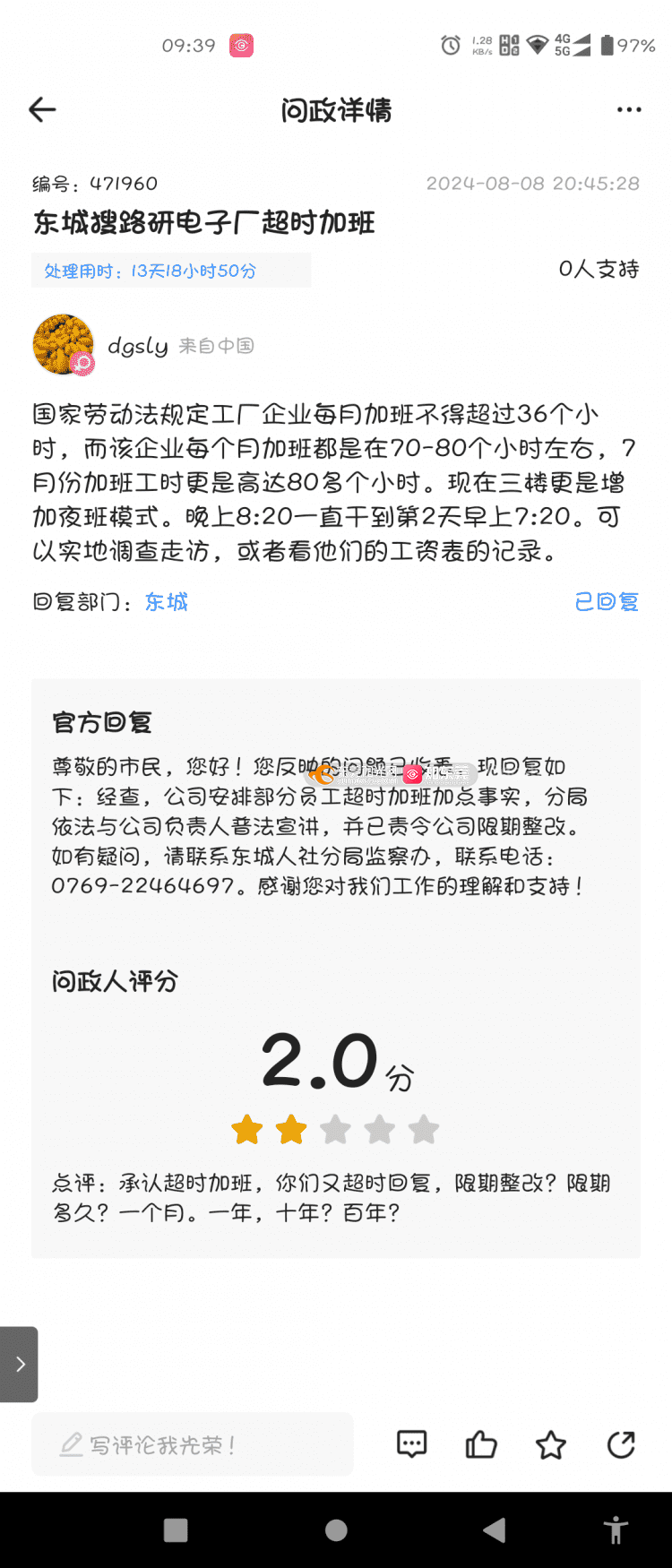Go back from 问政详情 page
This screenshot has height=1568, width=672.
[42, 109]
